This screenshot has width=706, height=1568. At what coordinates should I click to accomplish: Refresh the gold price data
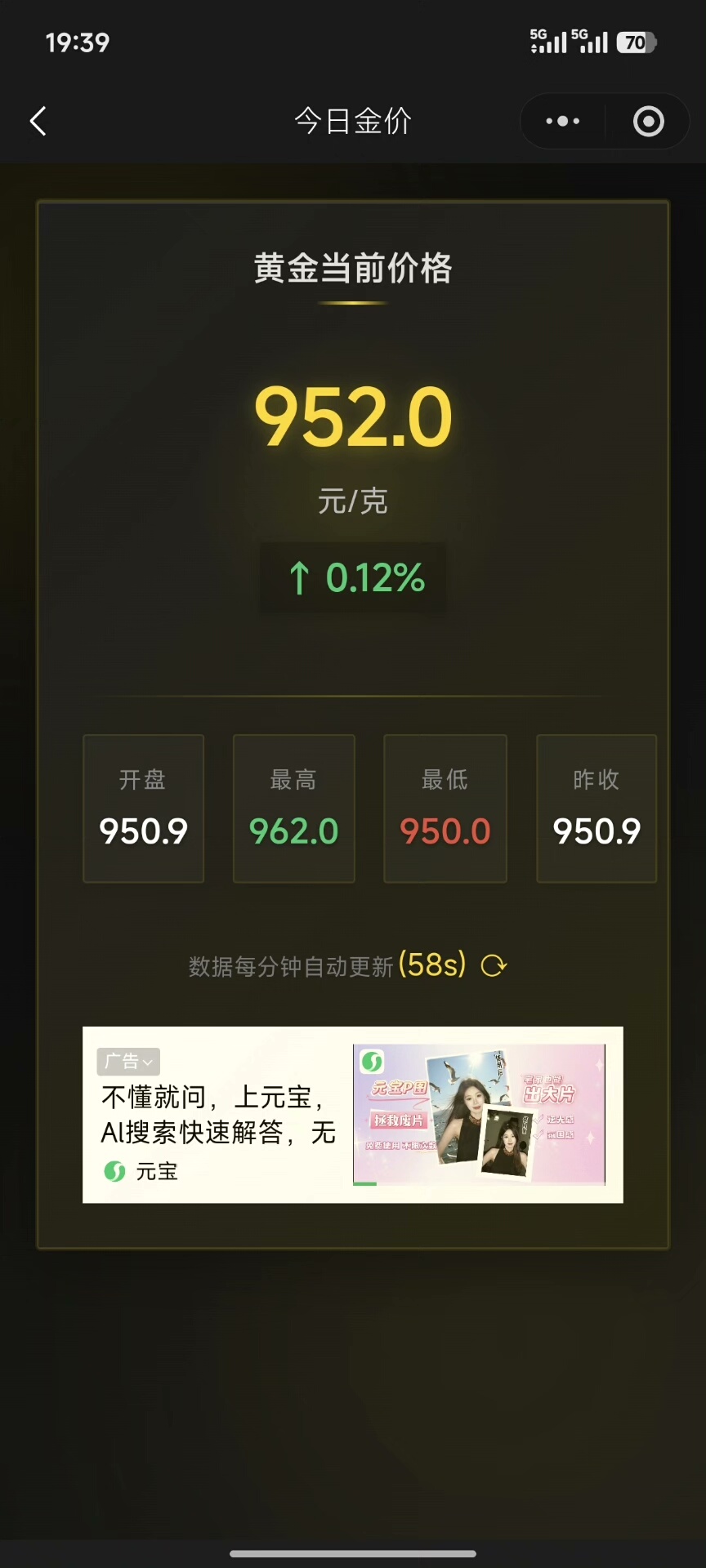pos(494,966)
